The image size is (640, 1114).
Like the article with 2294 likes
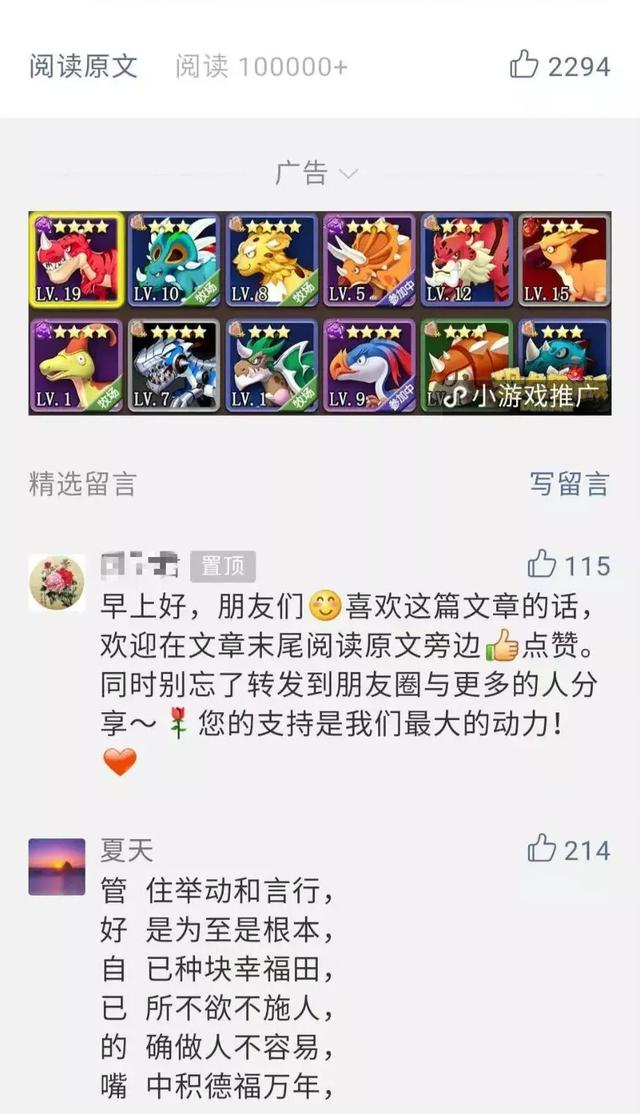coord(525,66)
